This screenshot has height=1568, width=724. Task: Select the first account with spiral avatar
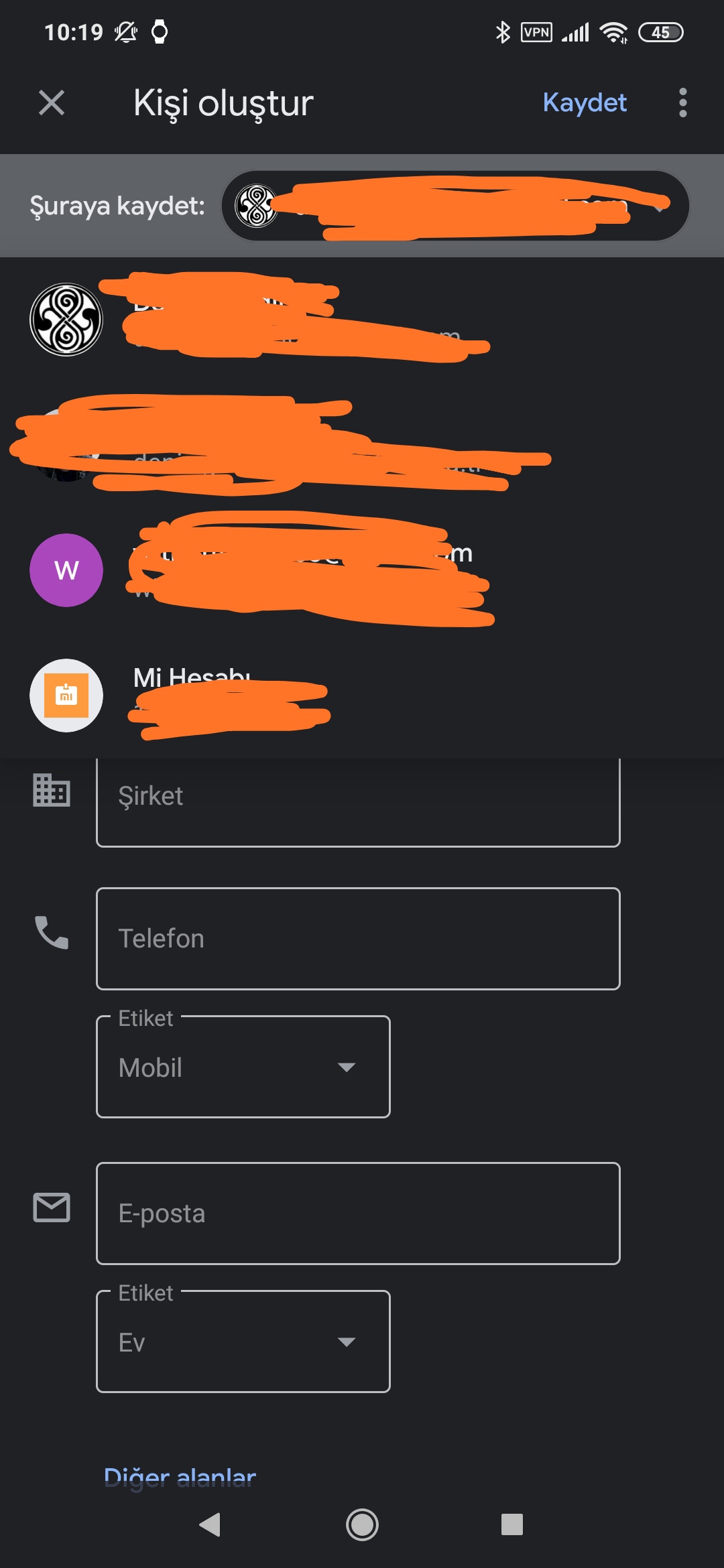(362, 320)
